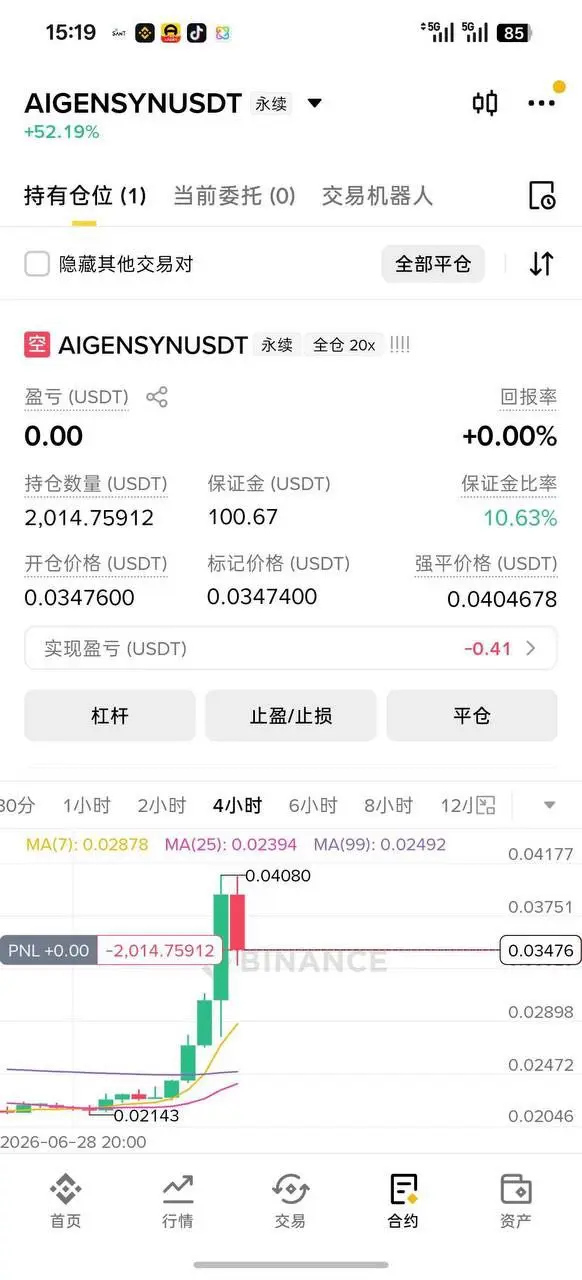582x1280 pixels.
Task: Tap the sort arrows icon
Action: (541, 264)
